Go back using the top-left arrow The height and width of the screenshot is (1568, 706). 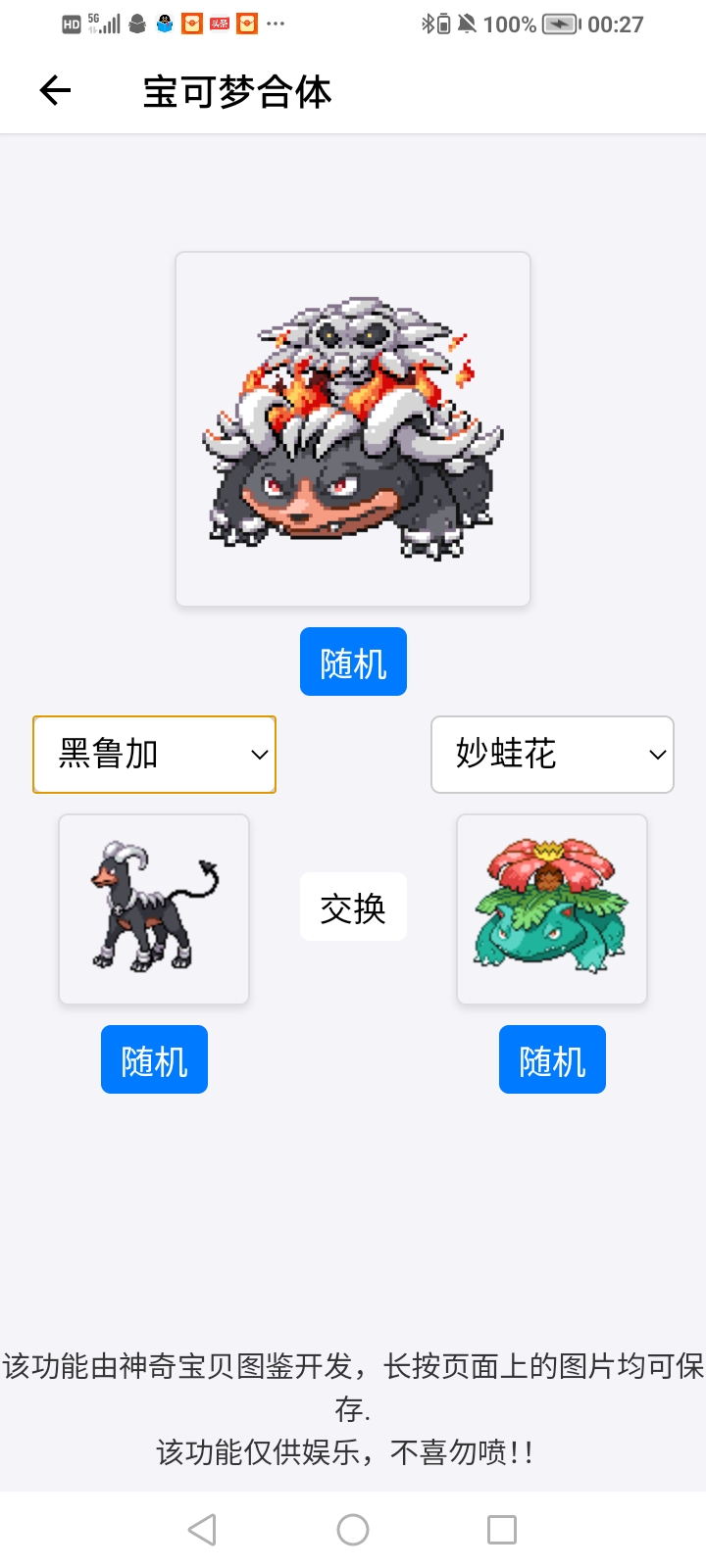pyautogui.click(x=55, y=91)
